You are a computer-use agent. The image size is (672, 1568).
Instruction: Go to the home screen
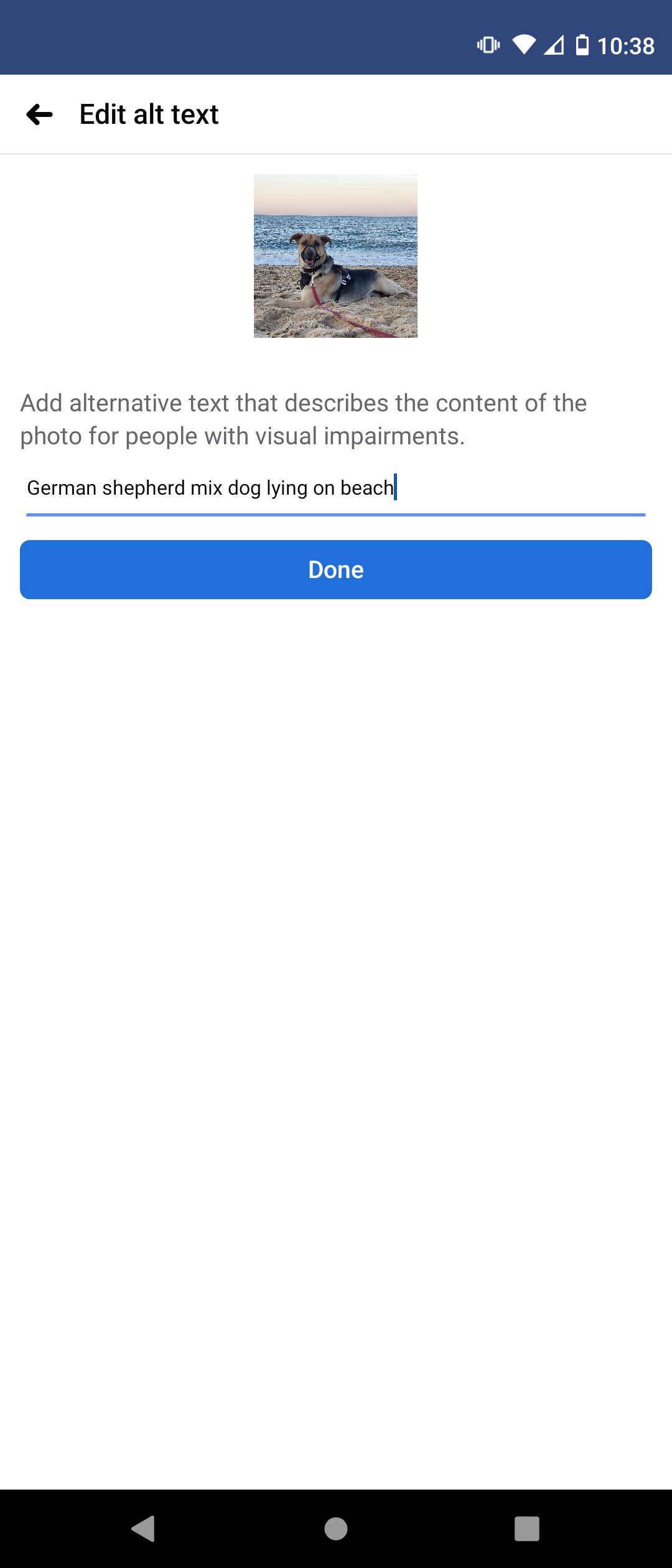point(336,1528)
